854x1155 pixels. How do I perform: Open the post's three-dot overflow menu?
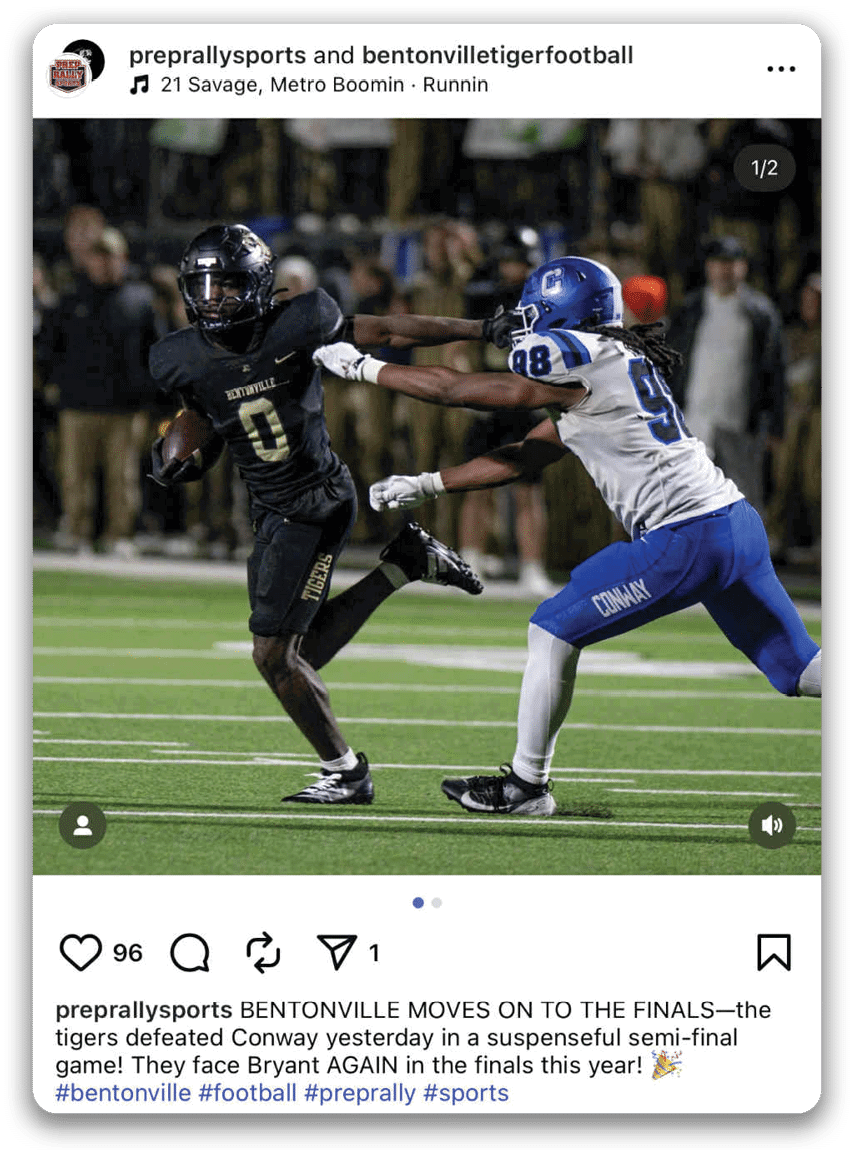pyautogui.click(x=781, y=69)
